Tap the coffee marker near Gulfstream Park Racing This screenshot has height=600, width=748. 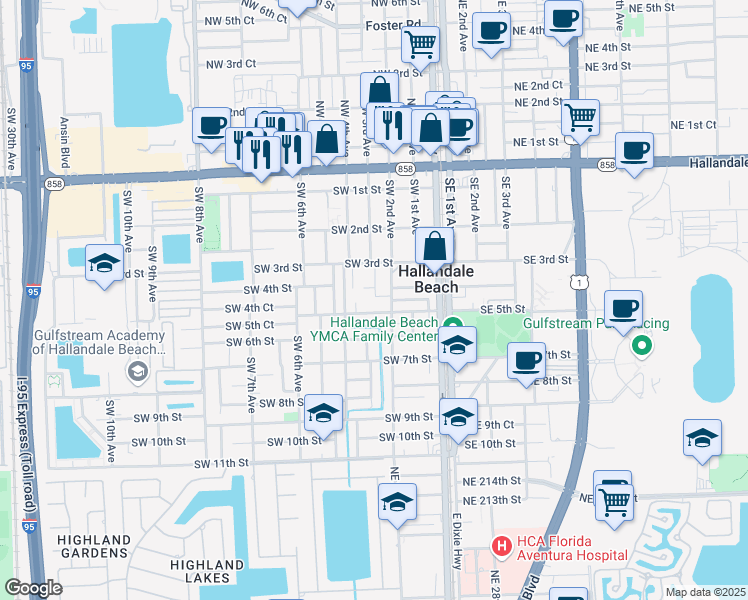(x=624, y=309)
